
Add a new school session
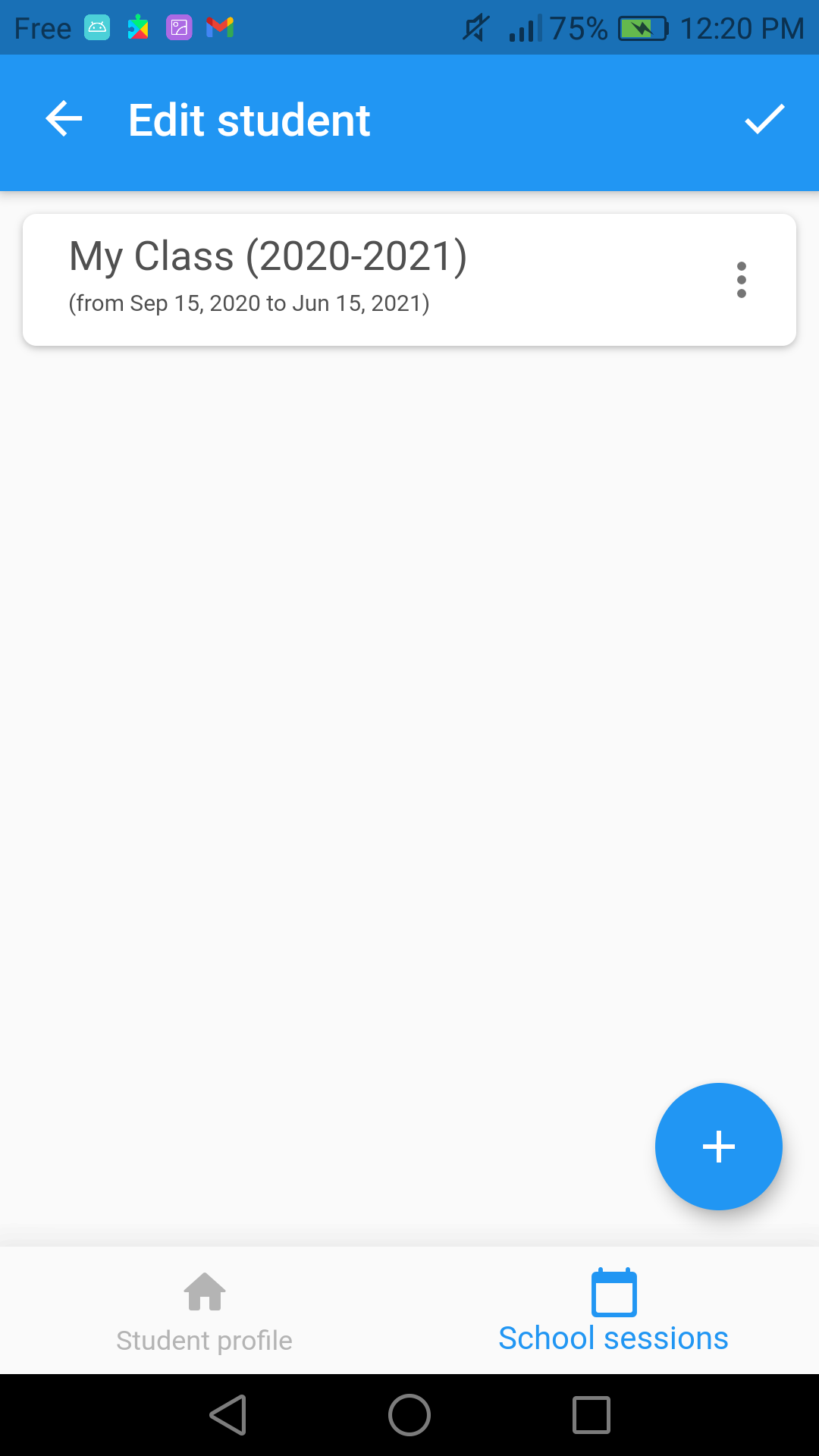pyautogui.click(x=718, y=1146)
